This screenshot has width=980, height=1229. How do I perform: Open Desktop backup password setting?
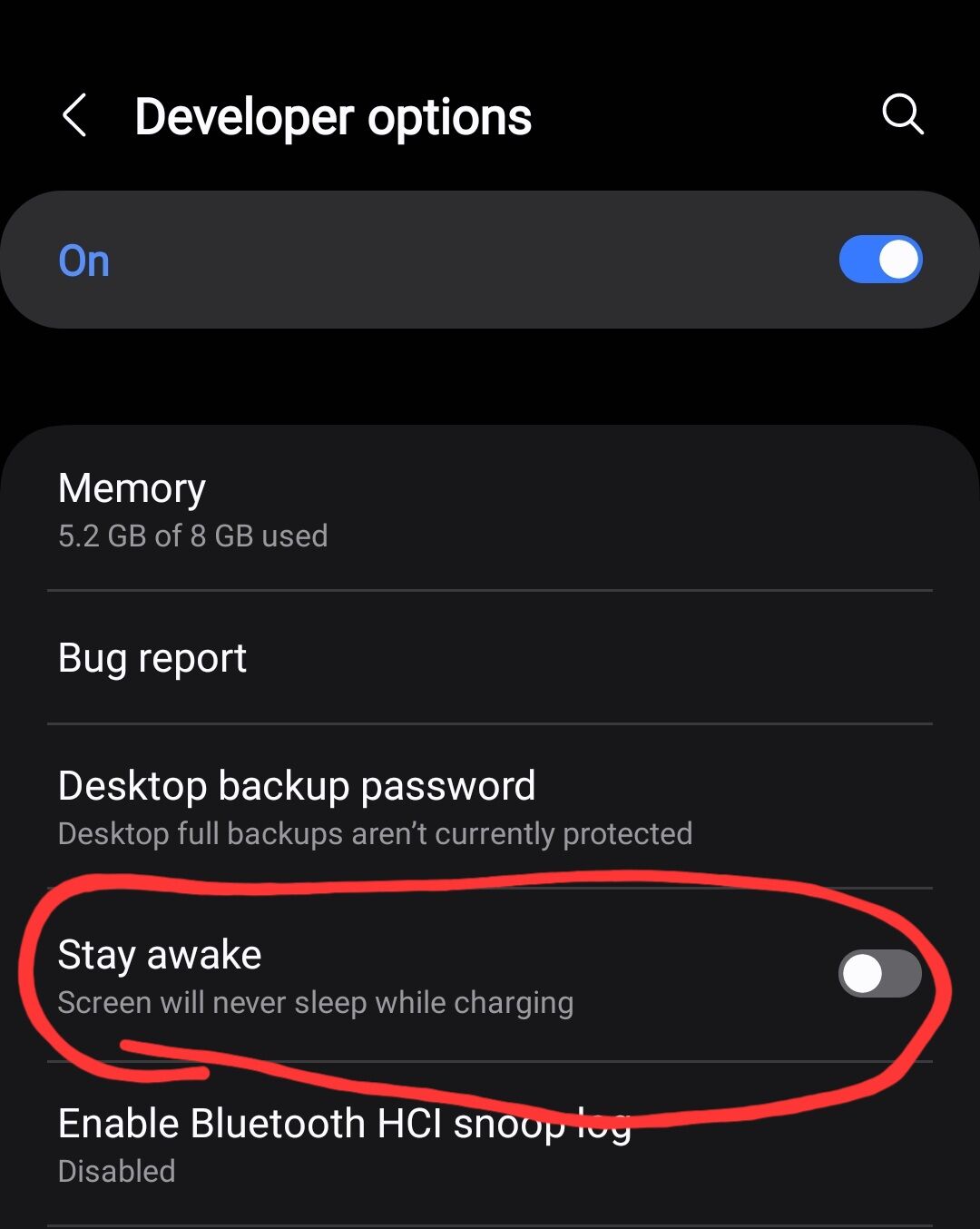[490, 807]
